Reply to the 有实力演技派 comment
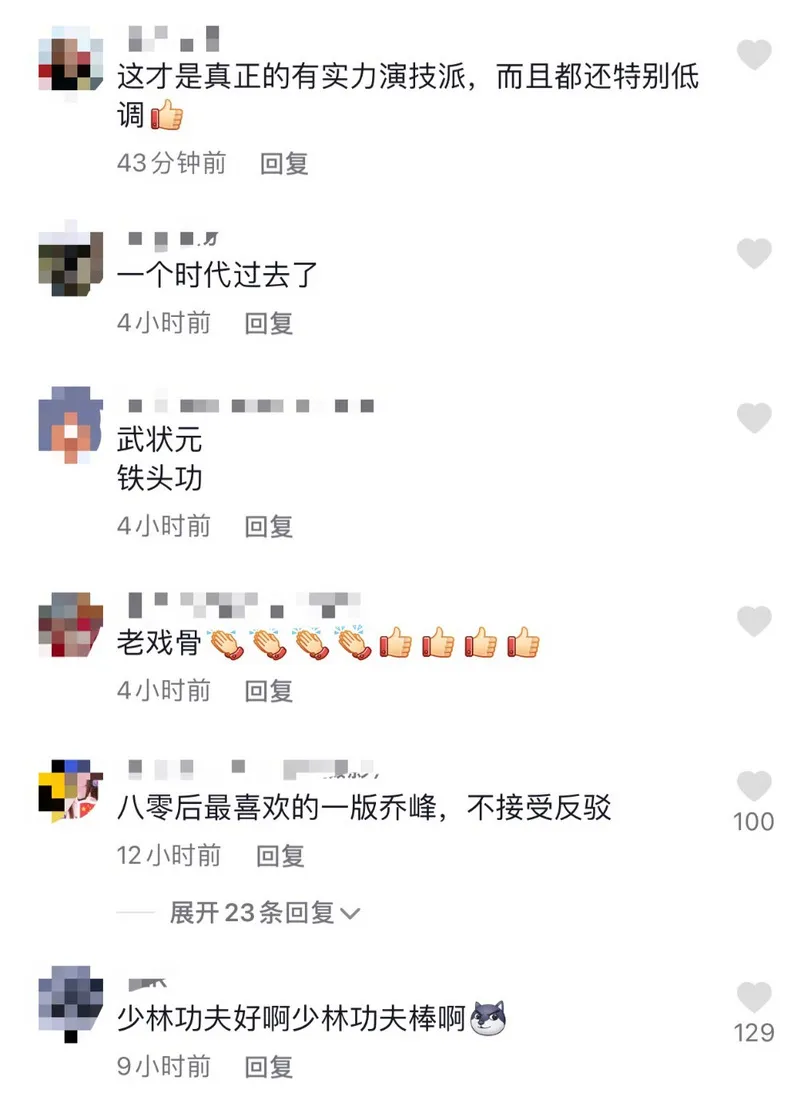This screenshot has height=1100, width=800. click(x=284, y=164)
